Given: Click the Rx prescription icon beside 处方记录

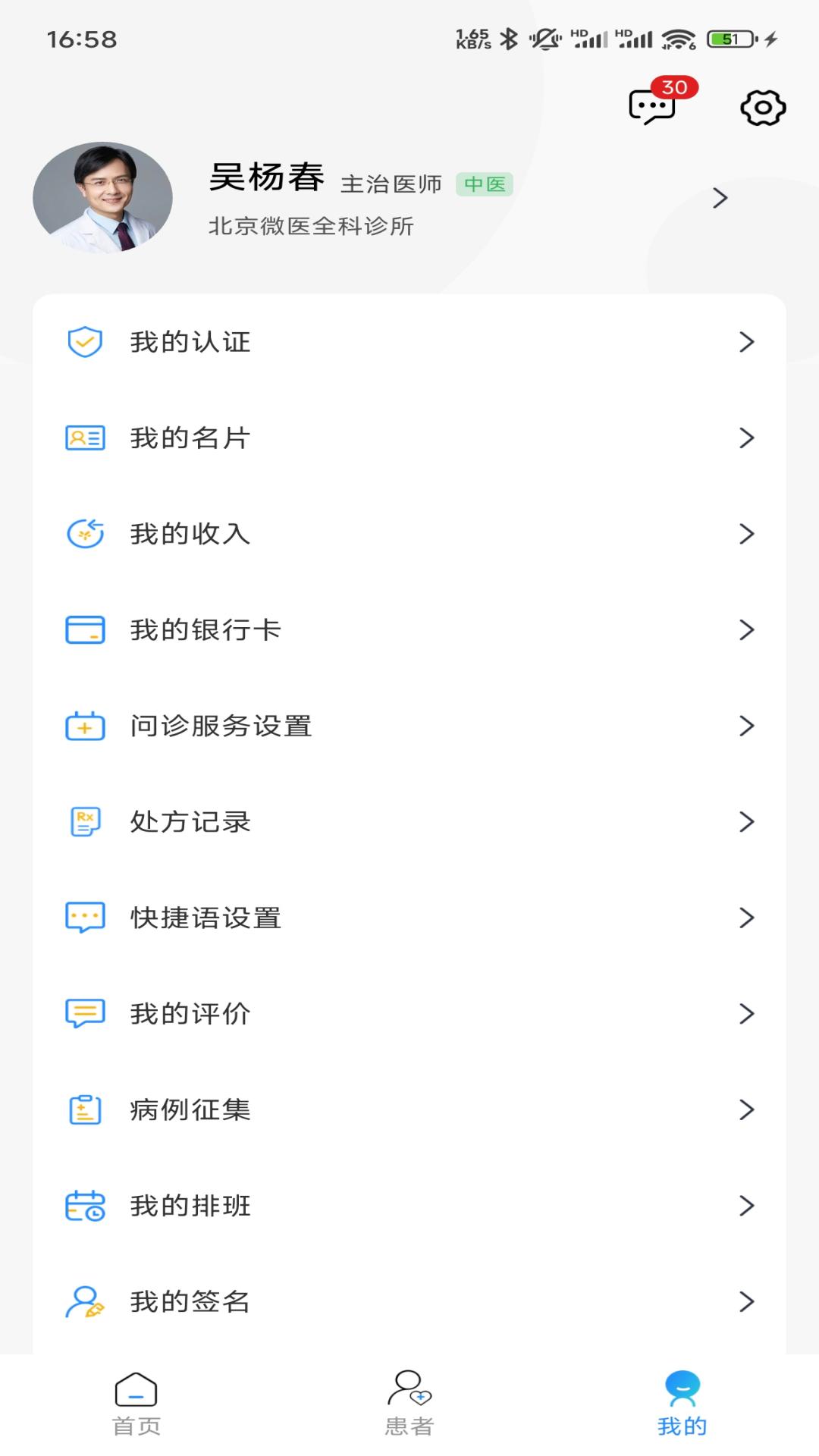Looking at the screenshot, I should point(86,821).
